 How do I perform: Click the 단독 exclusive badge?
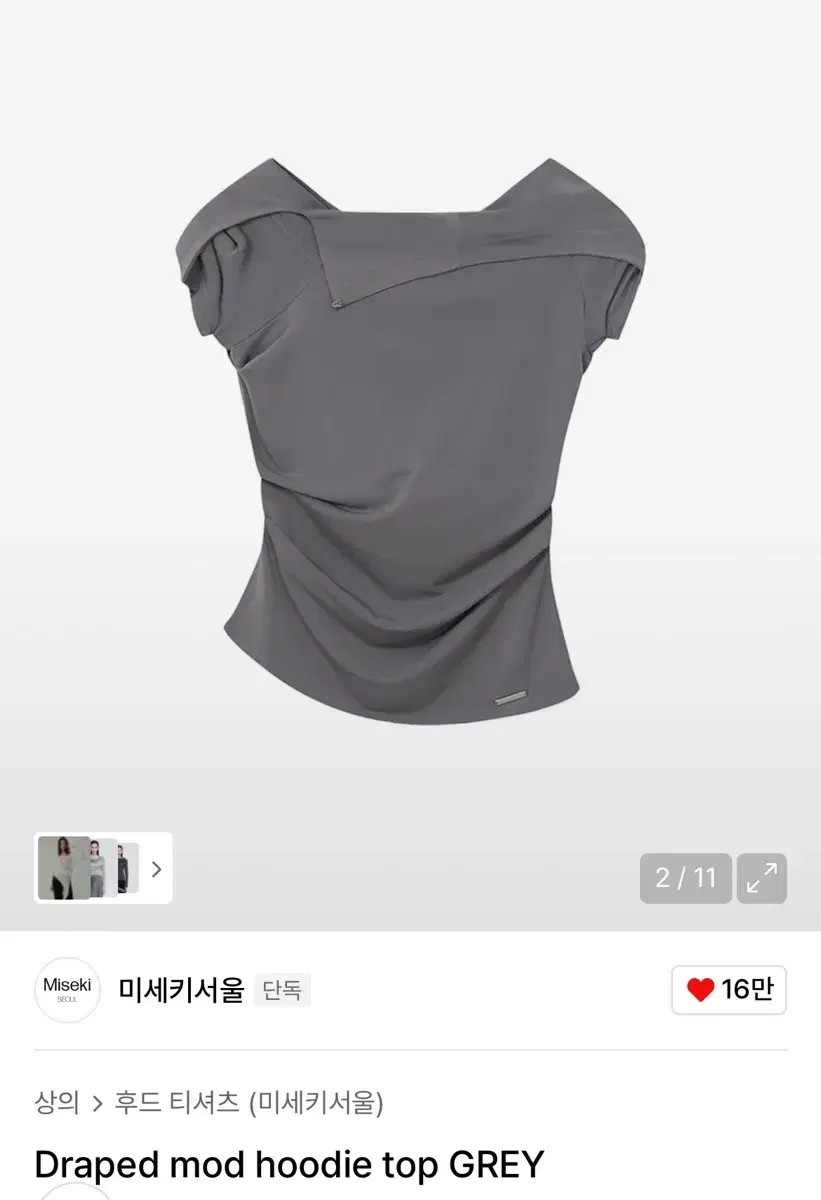pos(283,990)
